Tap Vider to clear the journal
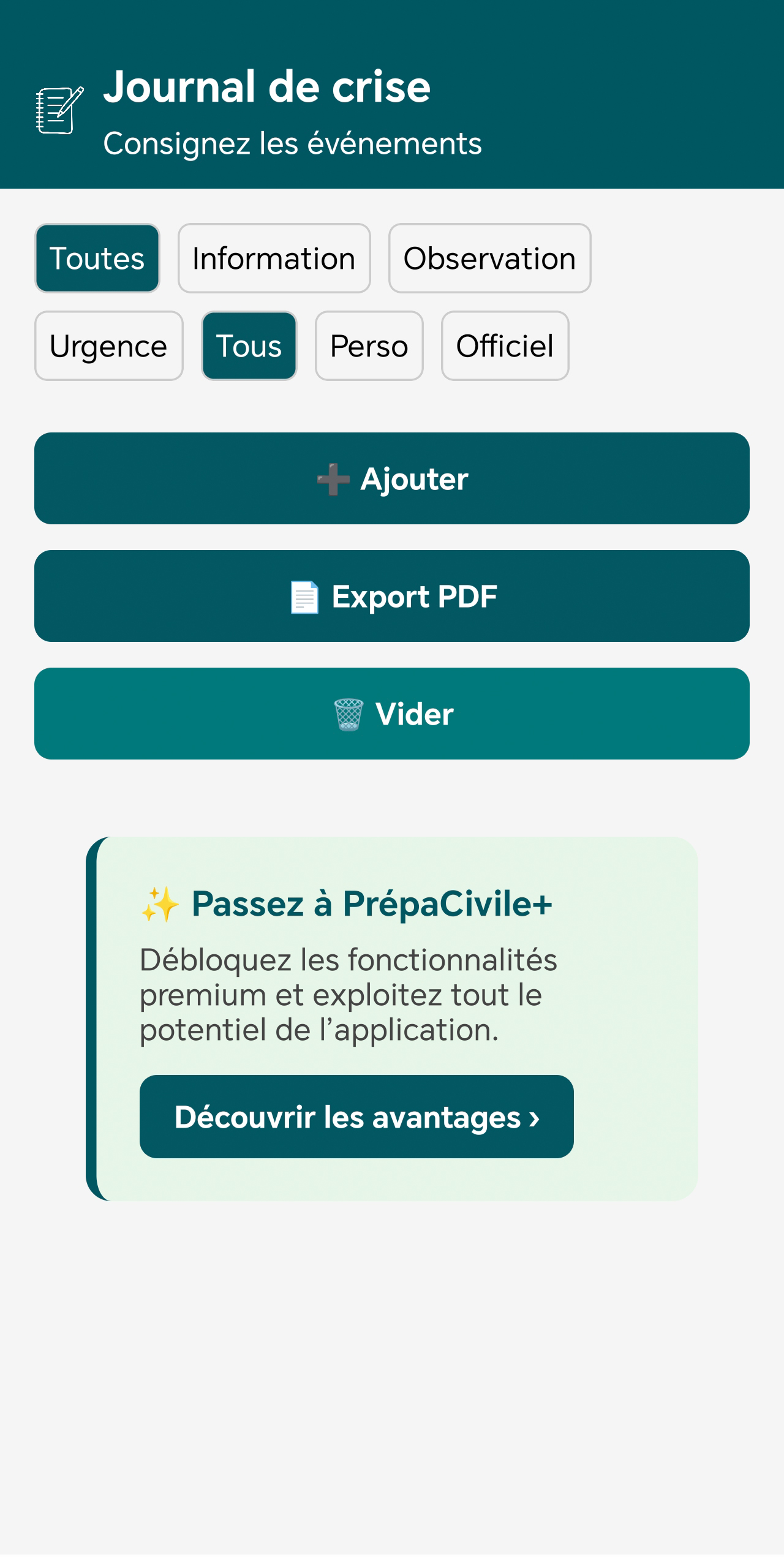 click(392, 714)
